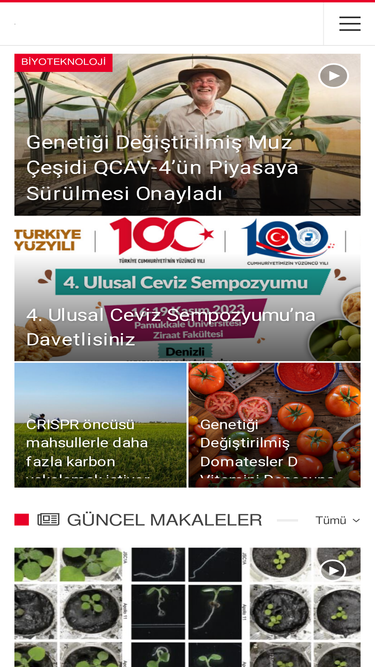
Task: Open the seedling grid article under Güncel Makaleler
Action: 188,607
